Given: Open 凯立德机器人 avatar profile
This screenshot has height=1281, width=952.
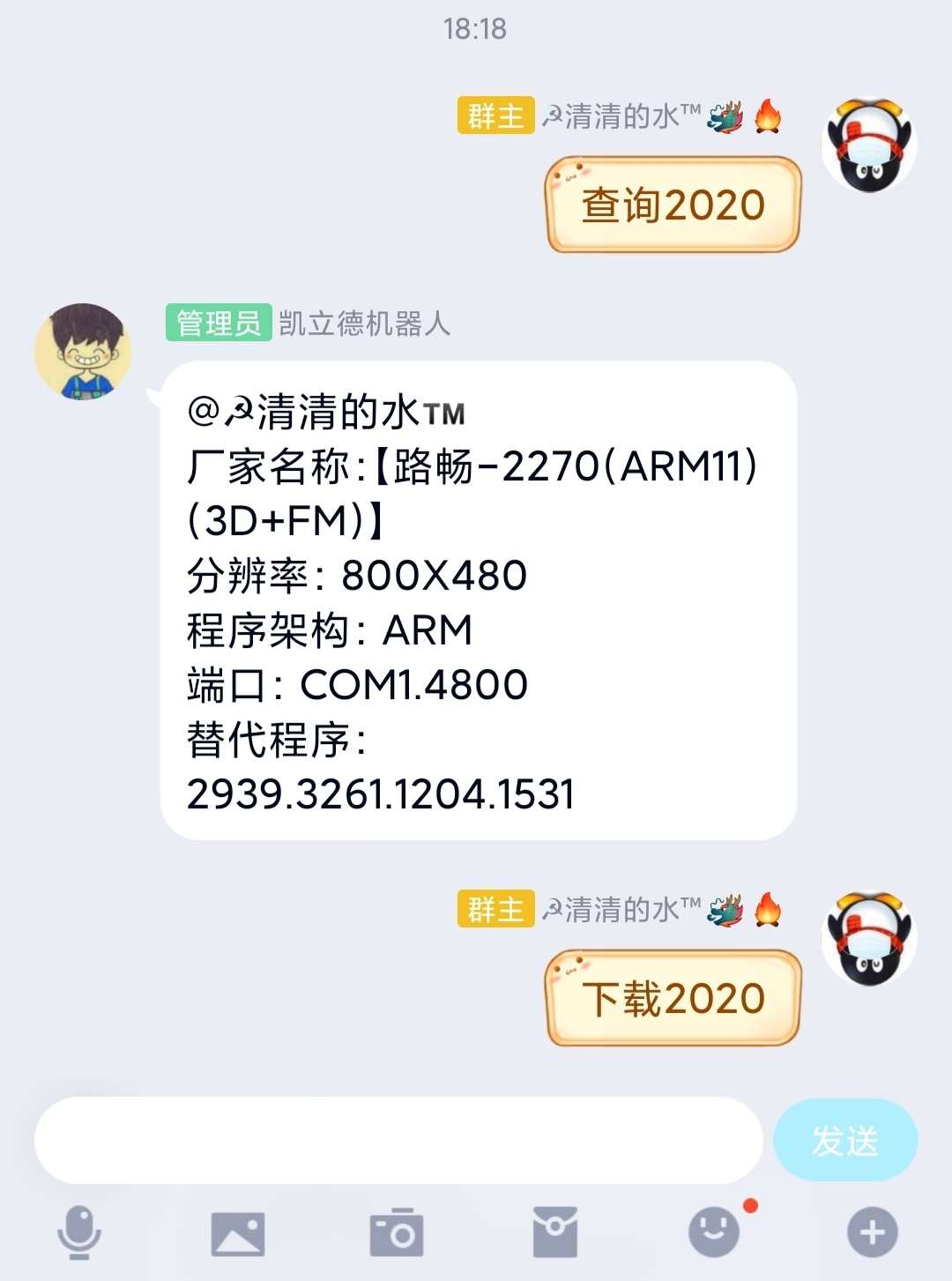Looking at the screenshot, I should tap(83, 352).
